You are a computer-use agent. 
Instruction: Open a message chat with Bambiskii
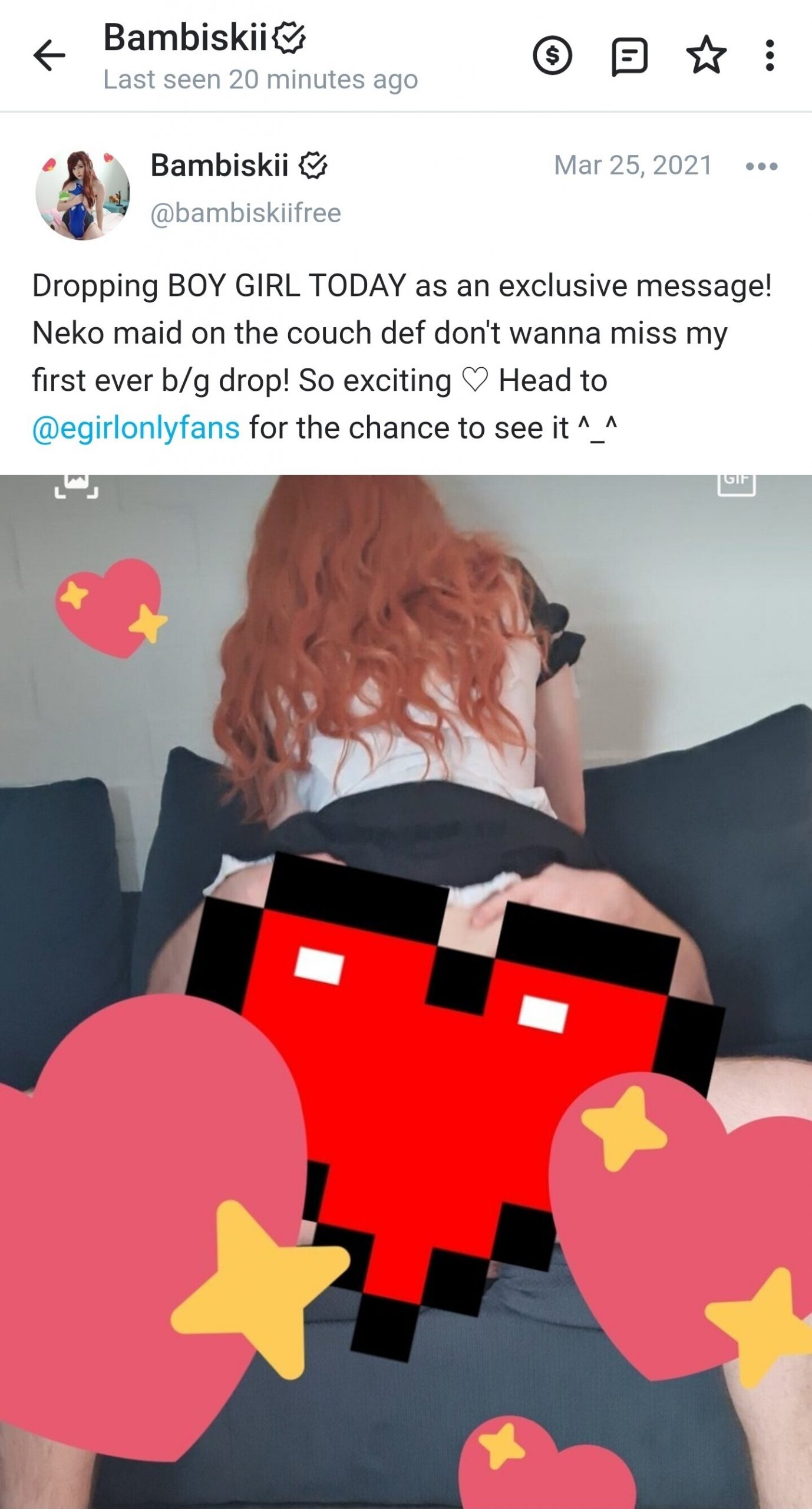click(629, 57)
